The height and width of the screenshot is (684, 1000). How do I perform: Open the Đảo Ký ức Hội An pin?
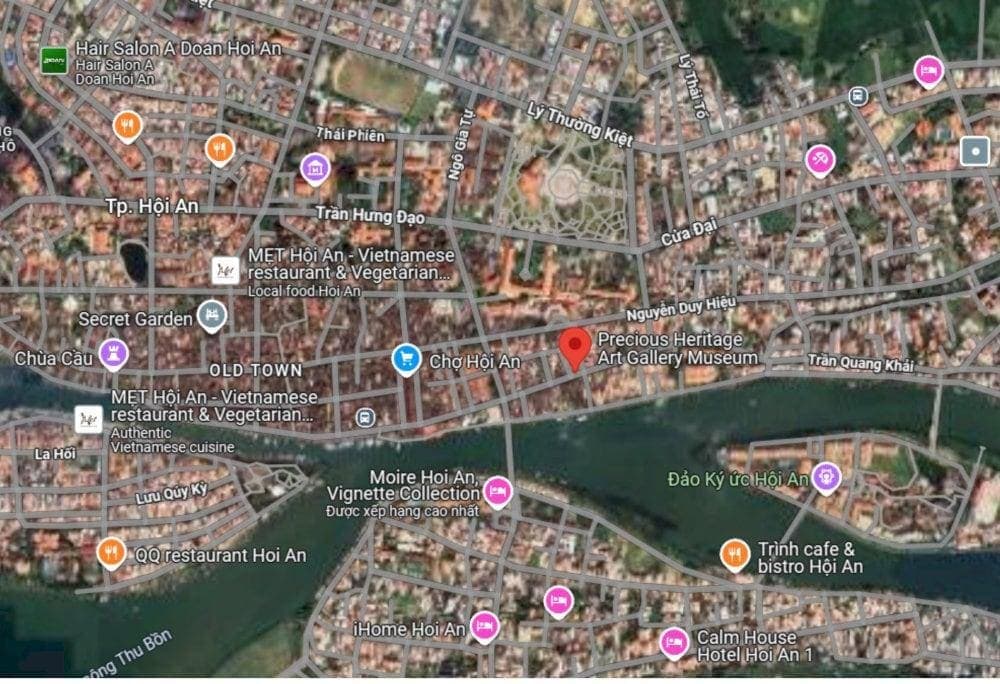coord(826,477)
